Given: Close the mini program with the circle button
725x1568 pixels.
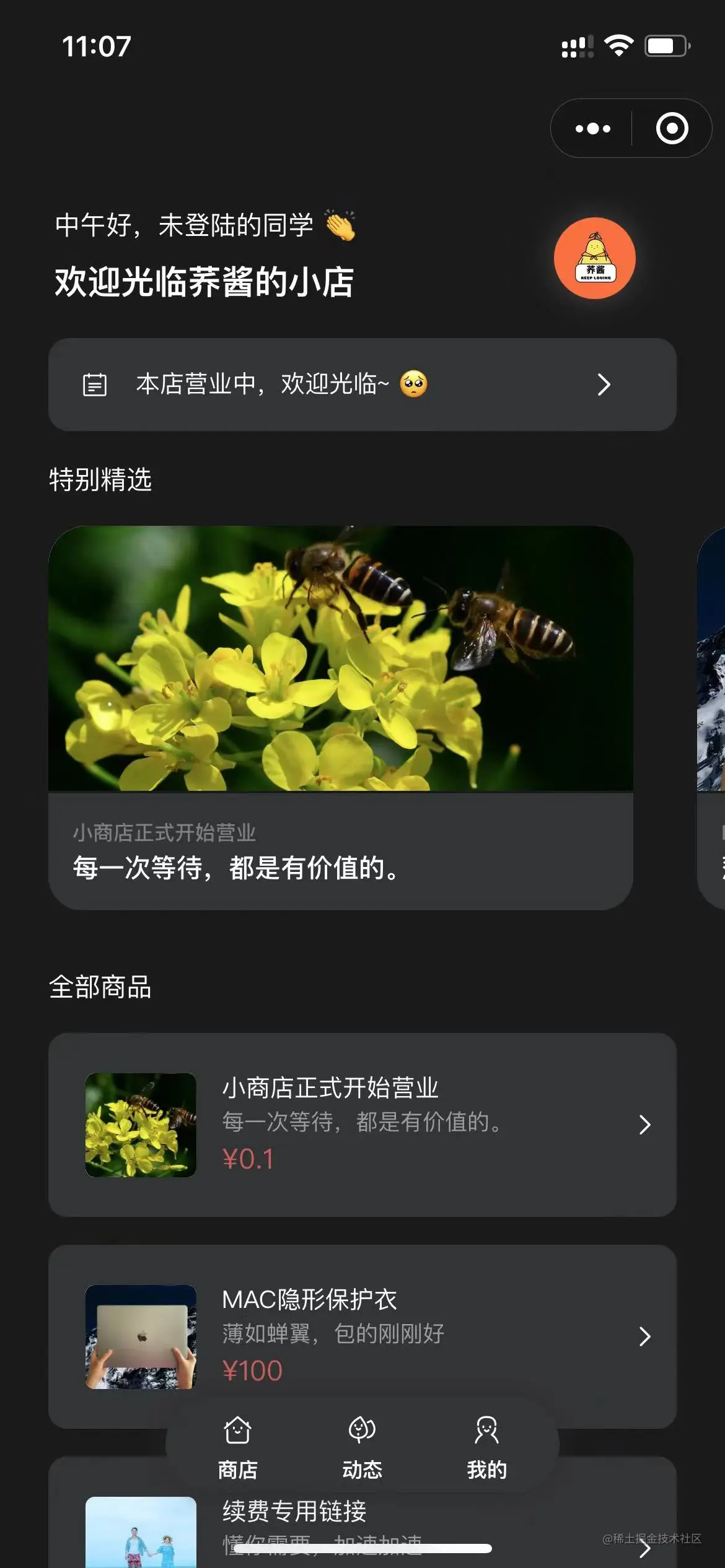Looking at the screenshot, I should tap(672, 129).
